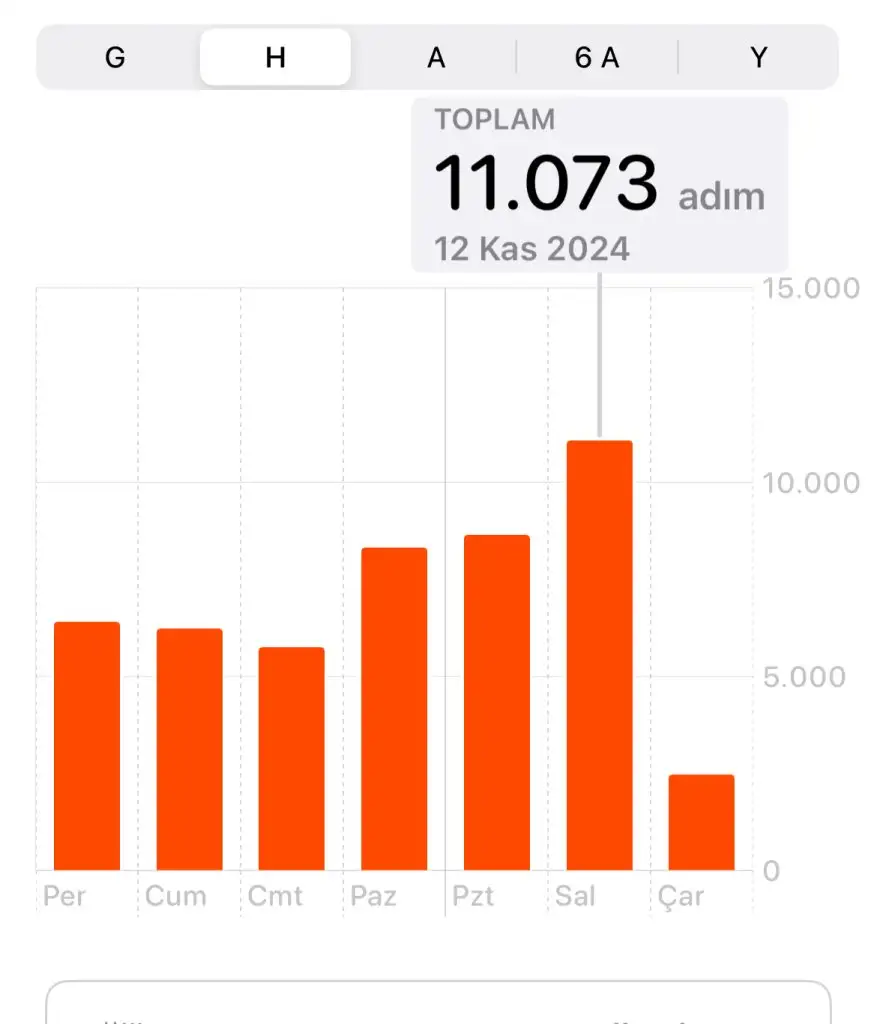Image resolution: width=877 pixels, height=1024 pixels.
Task: Switch to the G day view
Action: (x=115, y=58)
